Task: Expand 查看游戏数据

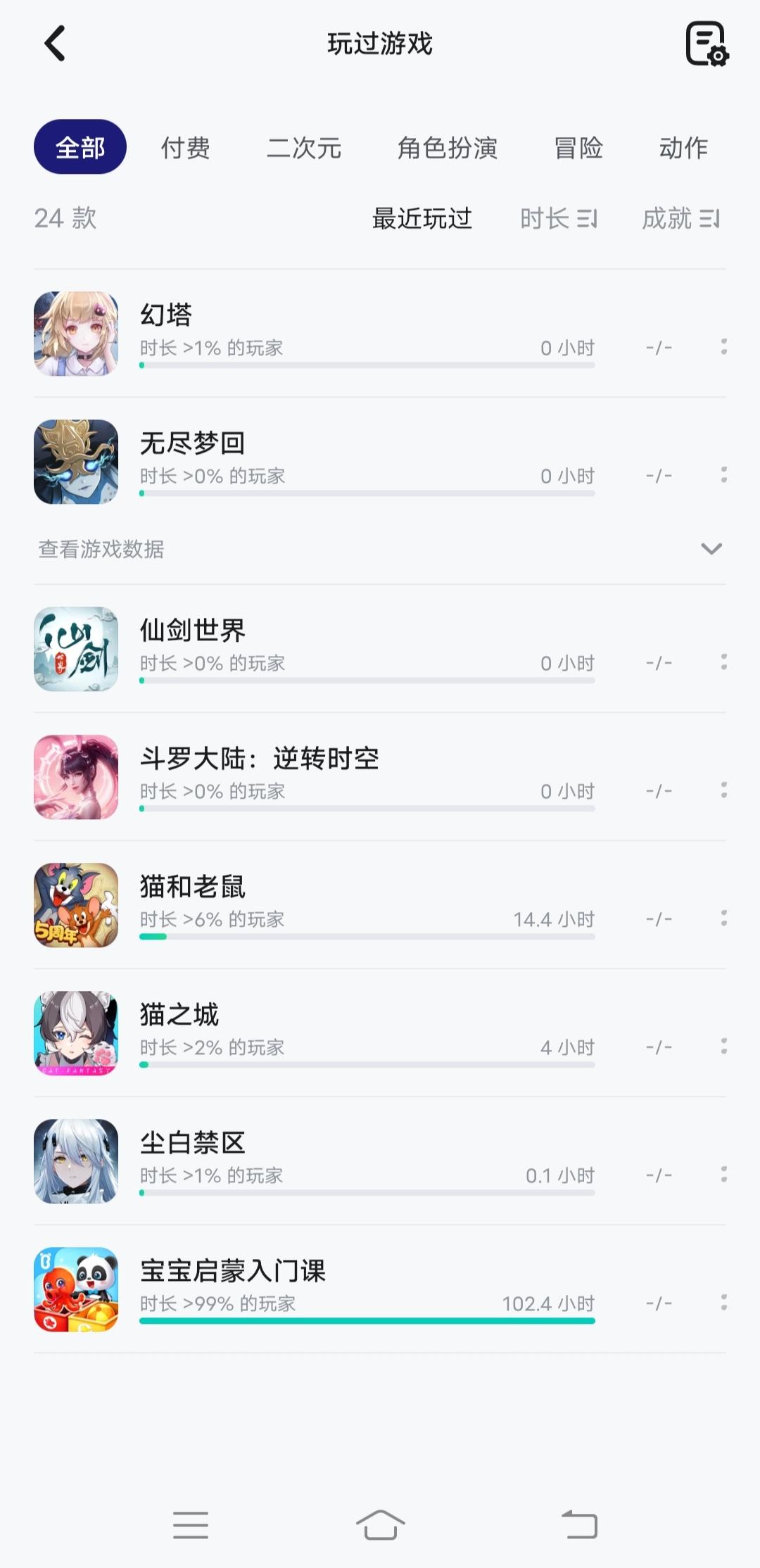Action: pyautogui.click(x=380, y=549)
